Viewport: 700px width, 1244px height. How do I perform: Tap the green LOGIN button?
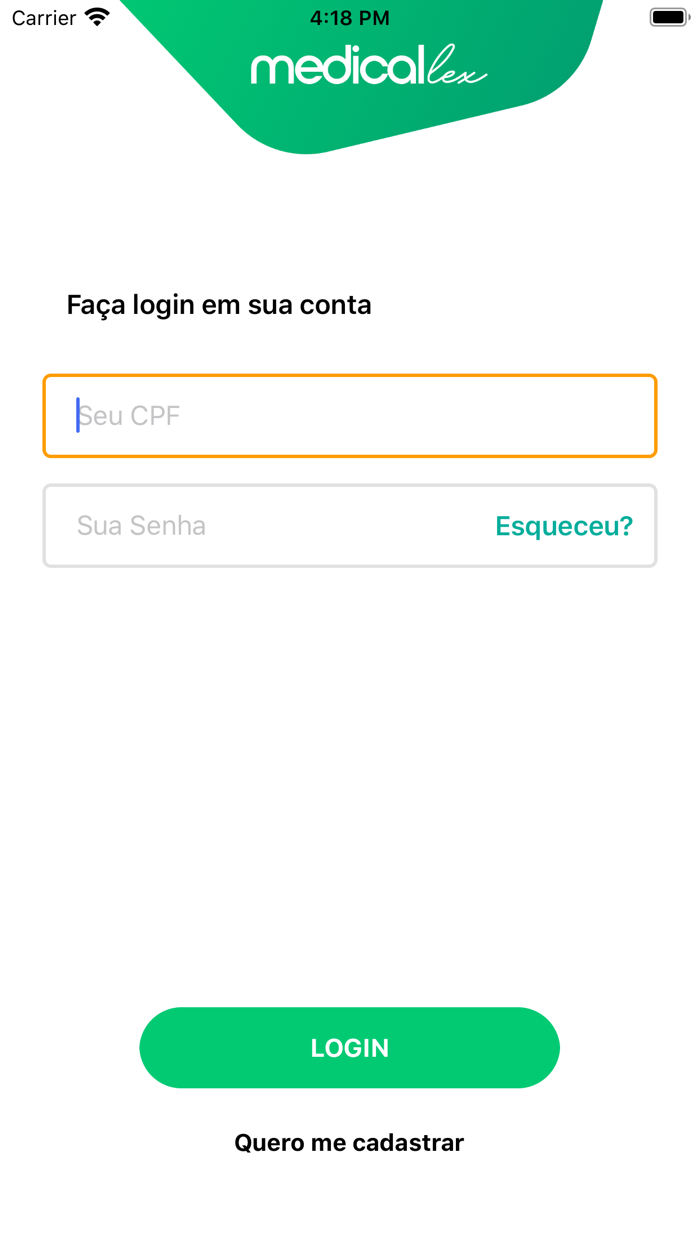pos(349,1047)
